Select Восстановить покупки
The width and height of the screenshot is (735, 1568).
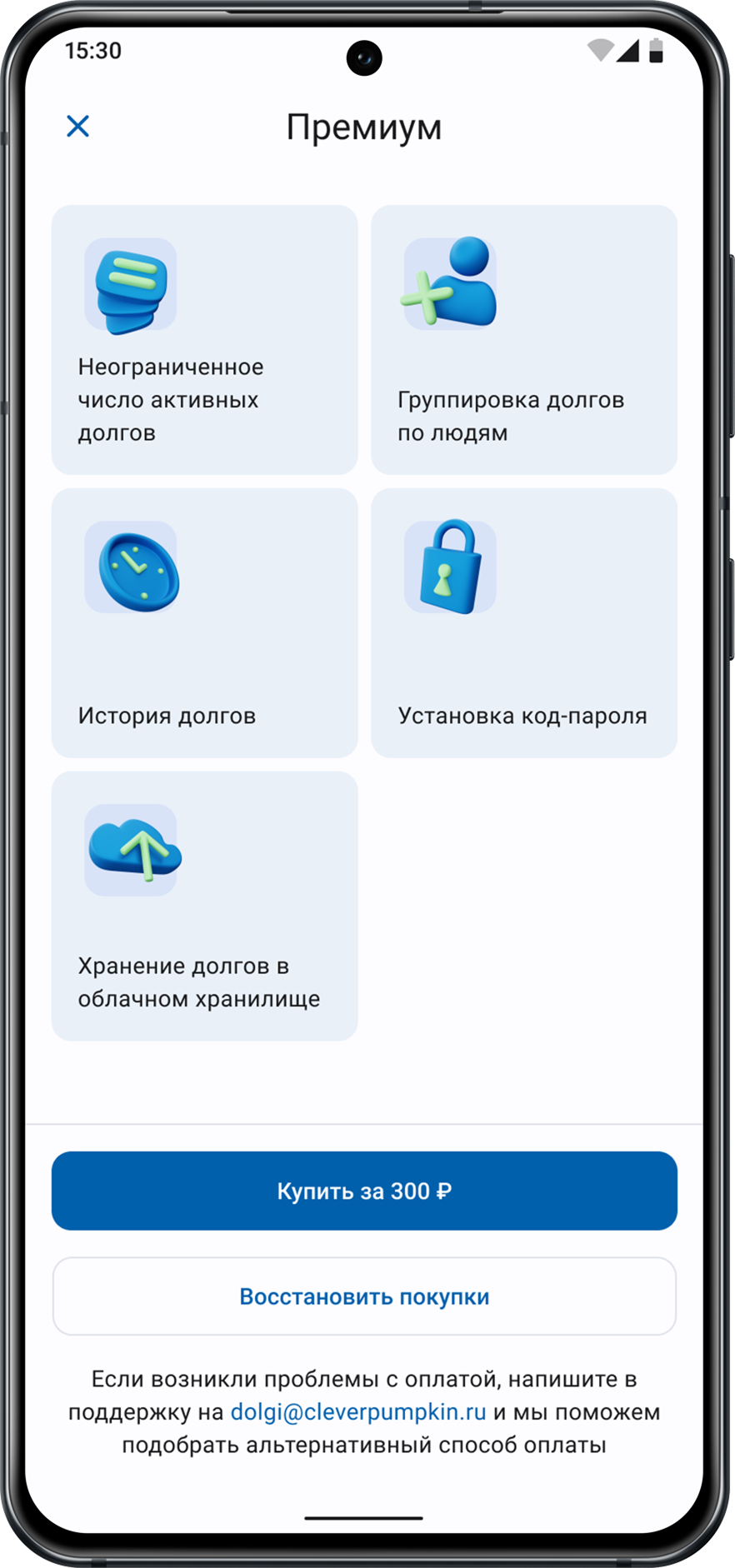click(364, 1296)
